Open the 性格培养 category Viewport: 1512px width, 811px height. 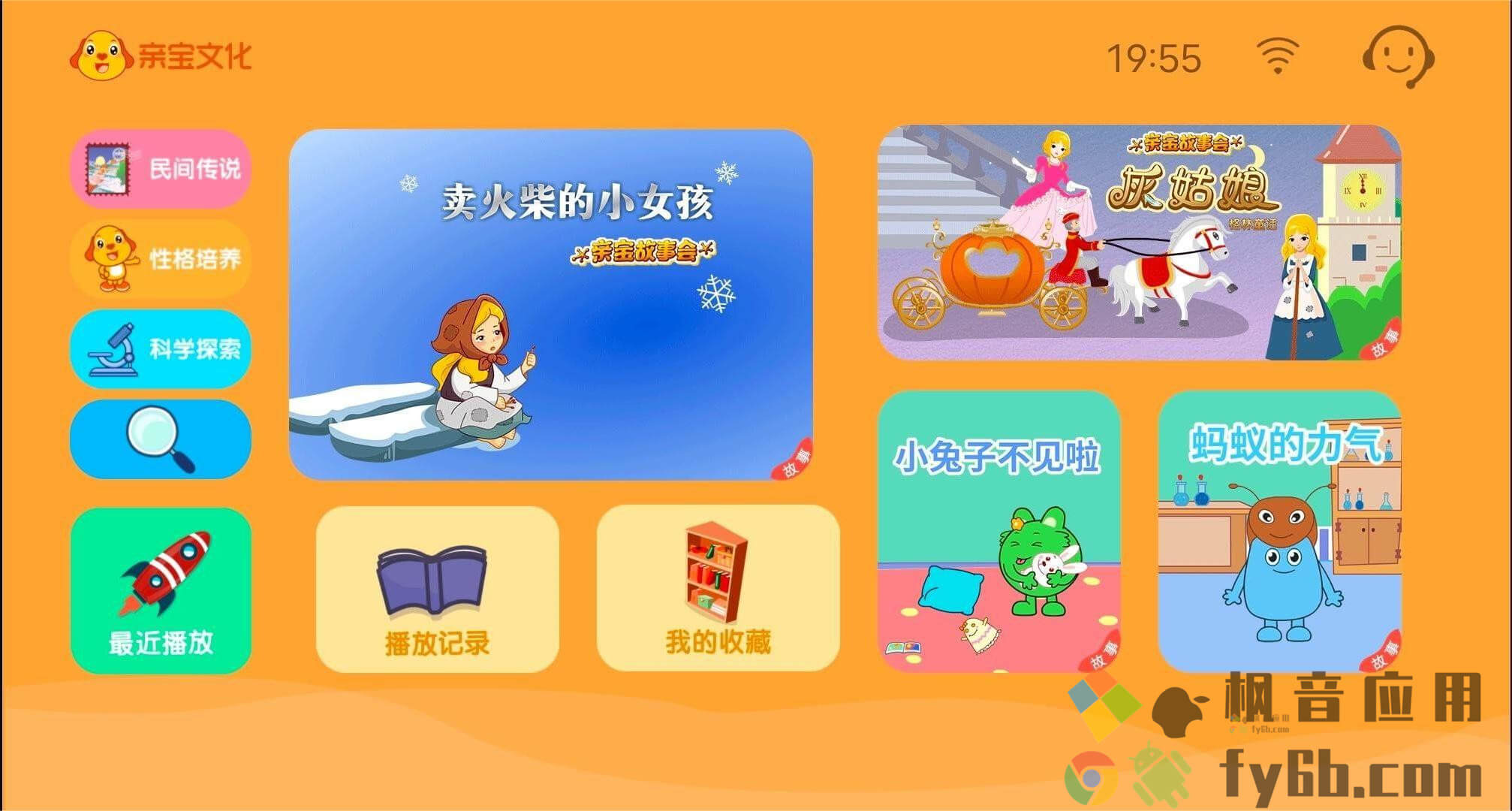tap(161, 259)
